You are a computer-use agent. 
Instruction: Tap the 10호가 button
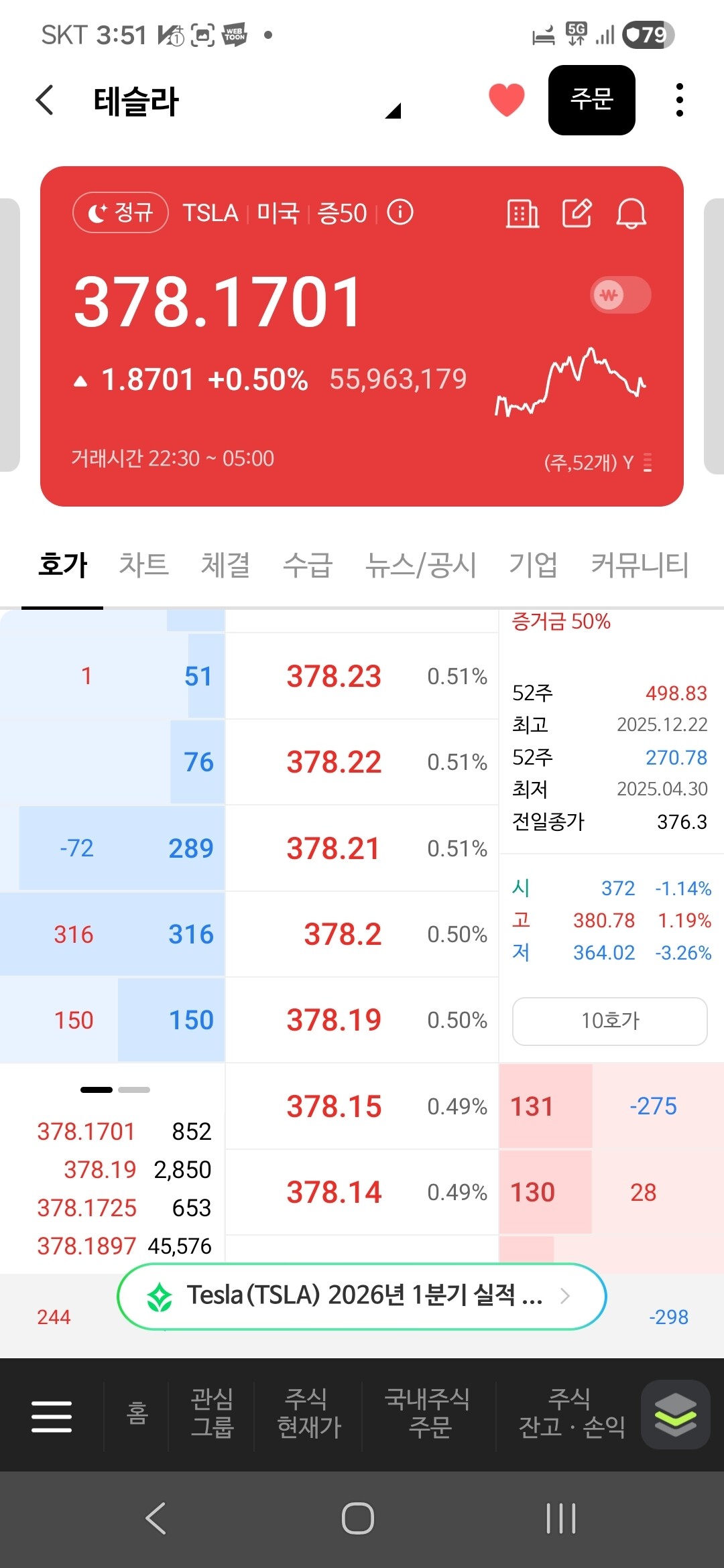tap(610, 1021)
